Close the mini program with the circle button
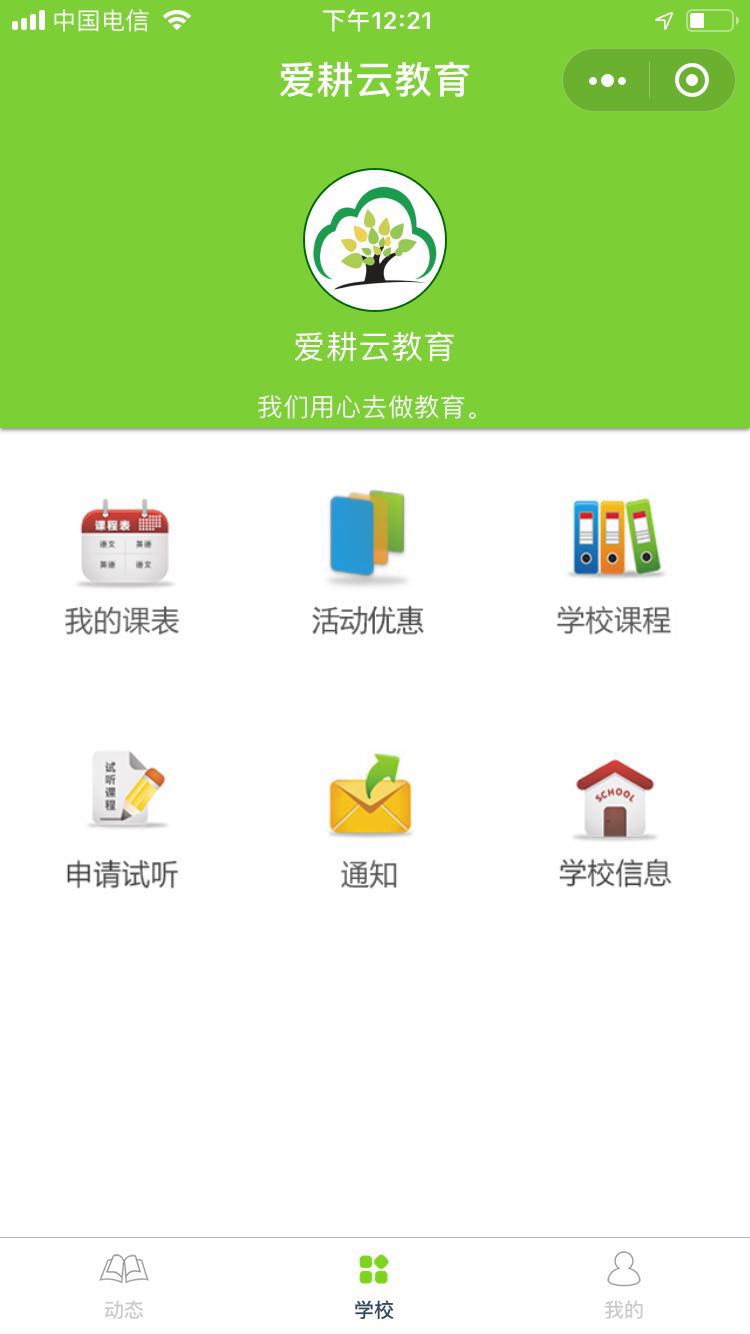The image size is (750, 1334). tap(692, 81)
